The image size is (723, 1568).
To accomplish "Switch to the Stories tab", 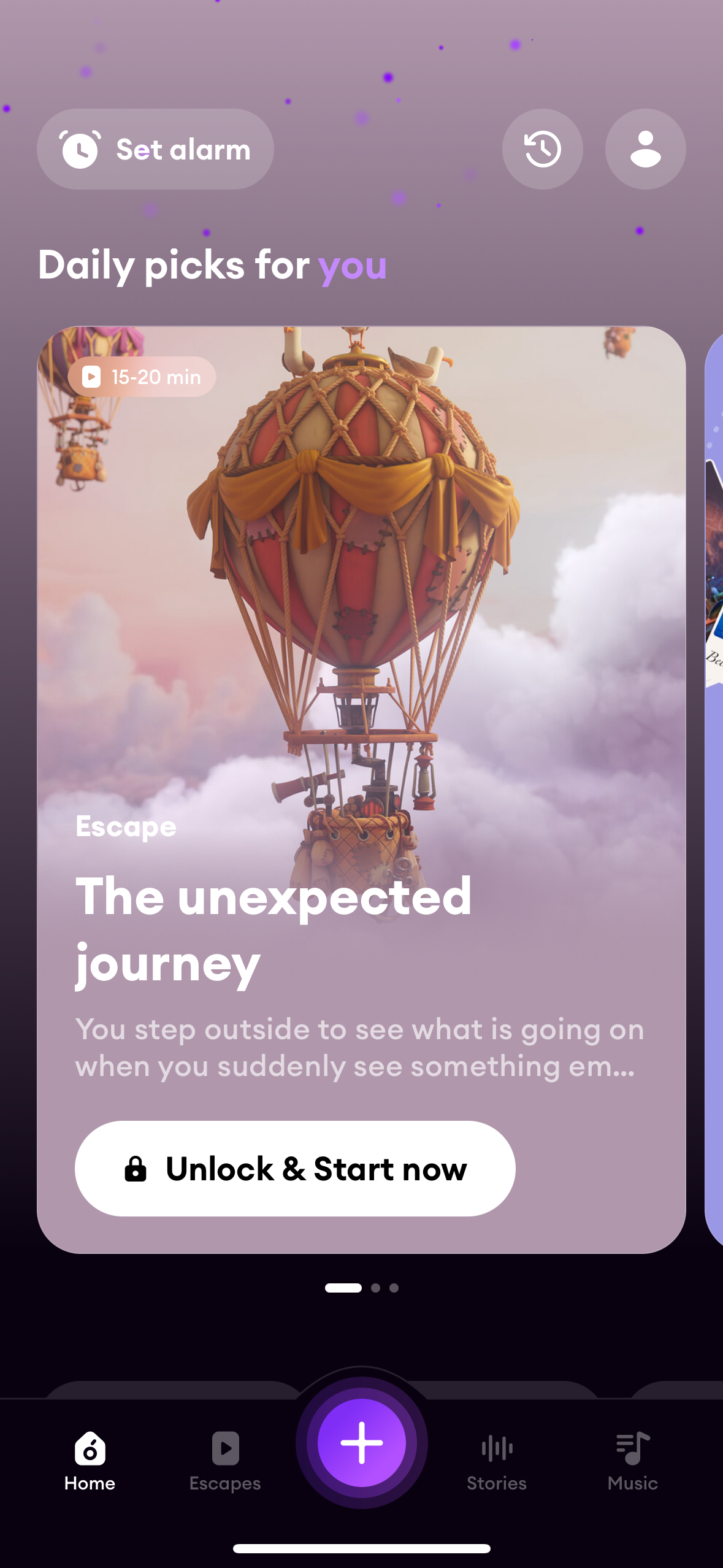I will point(496,1461).
